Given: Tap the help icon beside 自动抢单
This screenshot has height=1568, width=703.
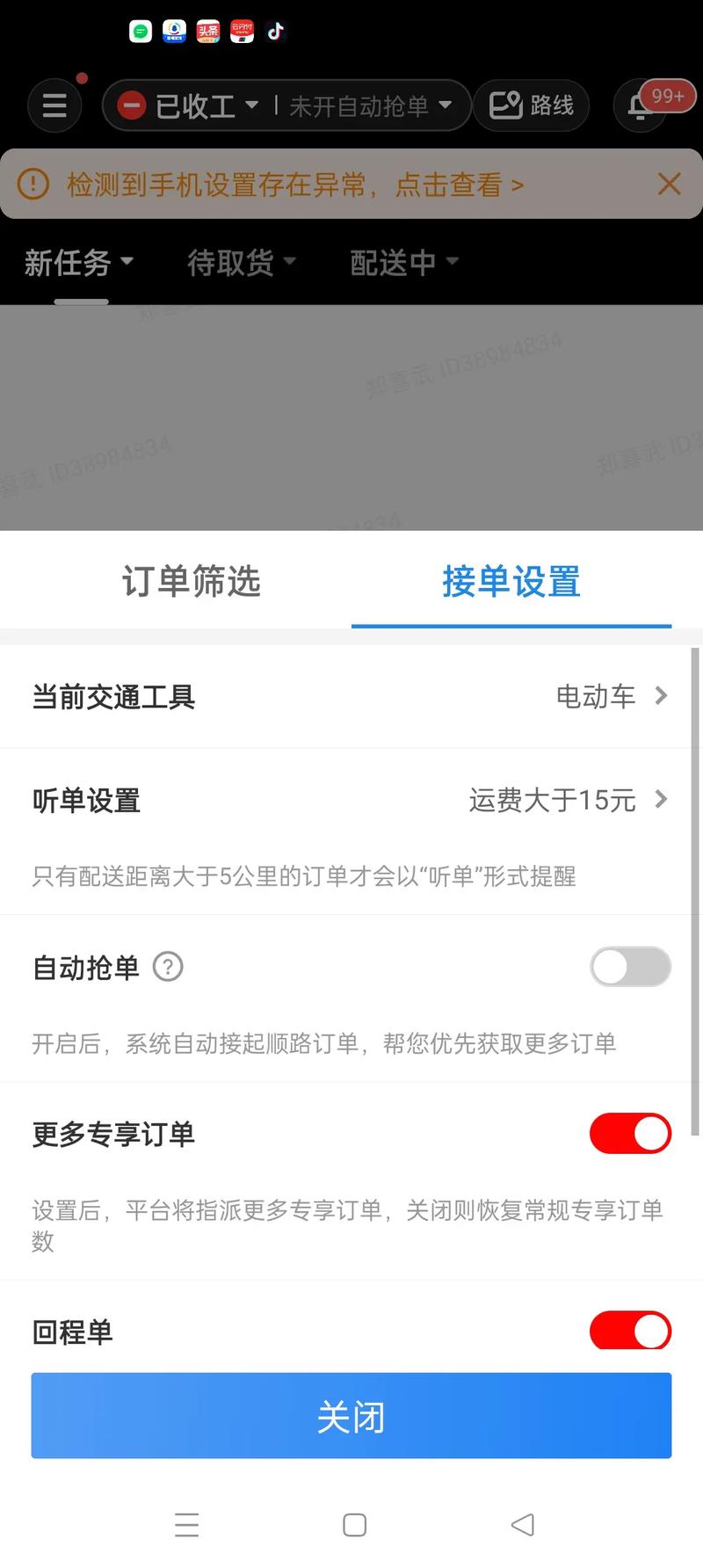Looking at the screenshot, I should pyautogui.click(x=168, y=967).
